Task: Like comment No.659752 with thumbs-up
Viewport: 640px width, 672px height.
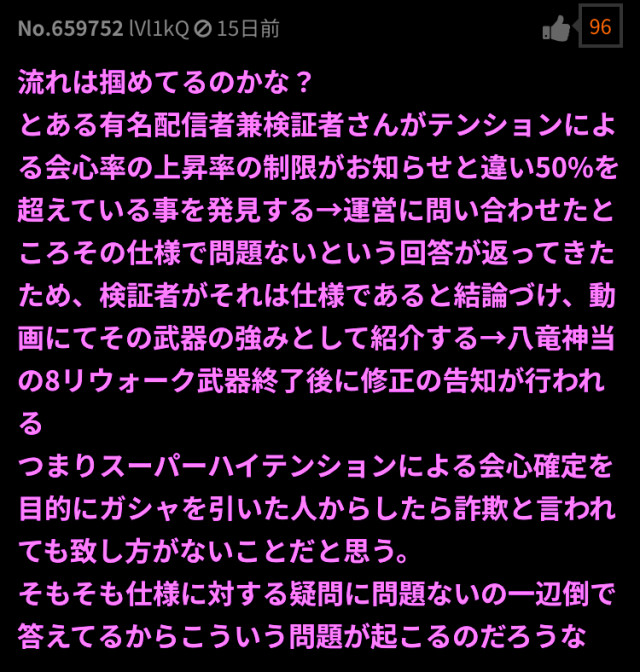Action: [556, 29]
